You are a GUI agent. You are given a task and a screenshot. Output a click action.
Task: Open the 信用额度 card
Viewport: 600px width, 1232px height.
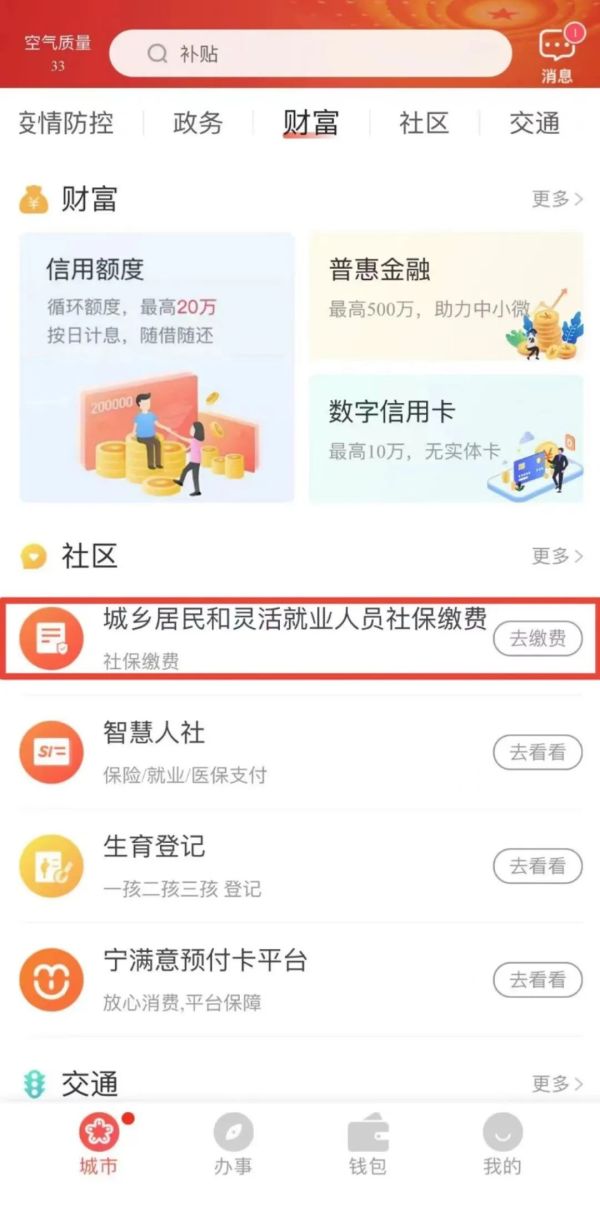[157, 367]
